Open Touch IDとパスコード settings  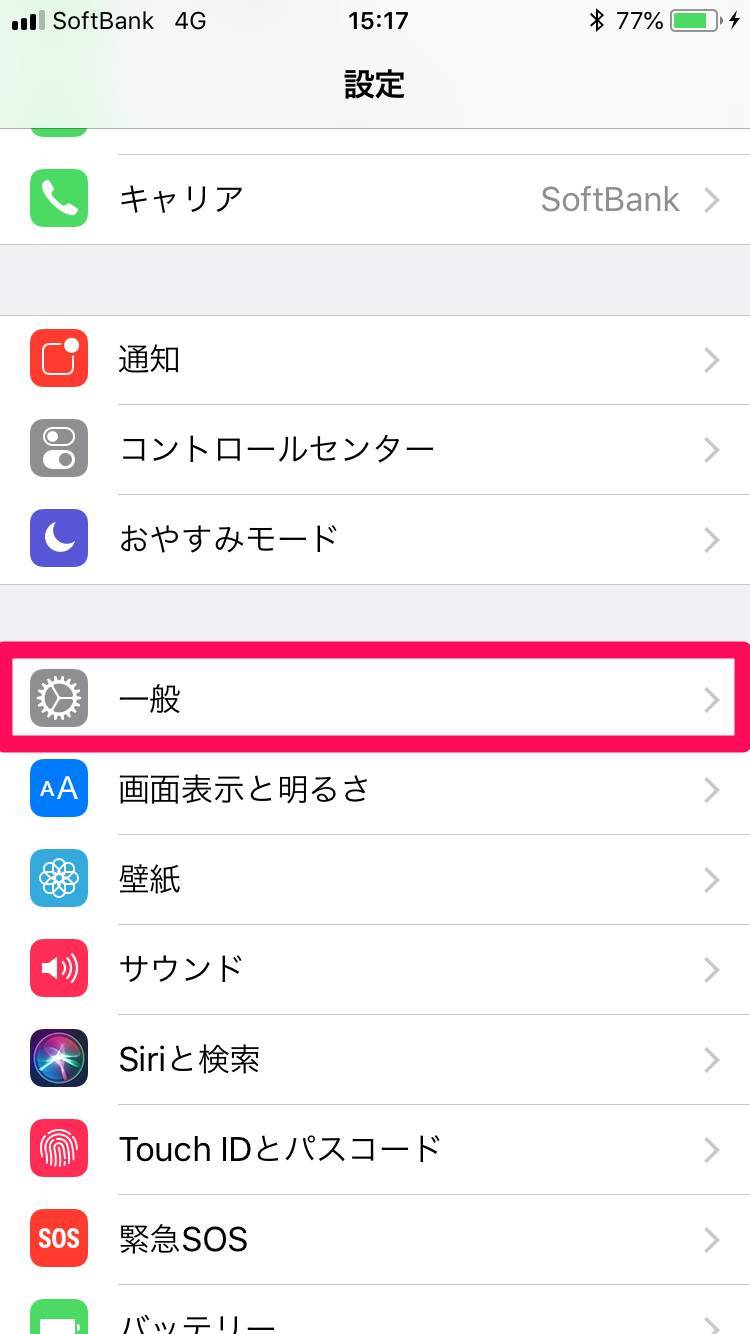[375, 1150]
